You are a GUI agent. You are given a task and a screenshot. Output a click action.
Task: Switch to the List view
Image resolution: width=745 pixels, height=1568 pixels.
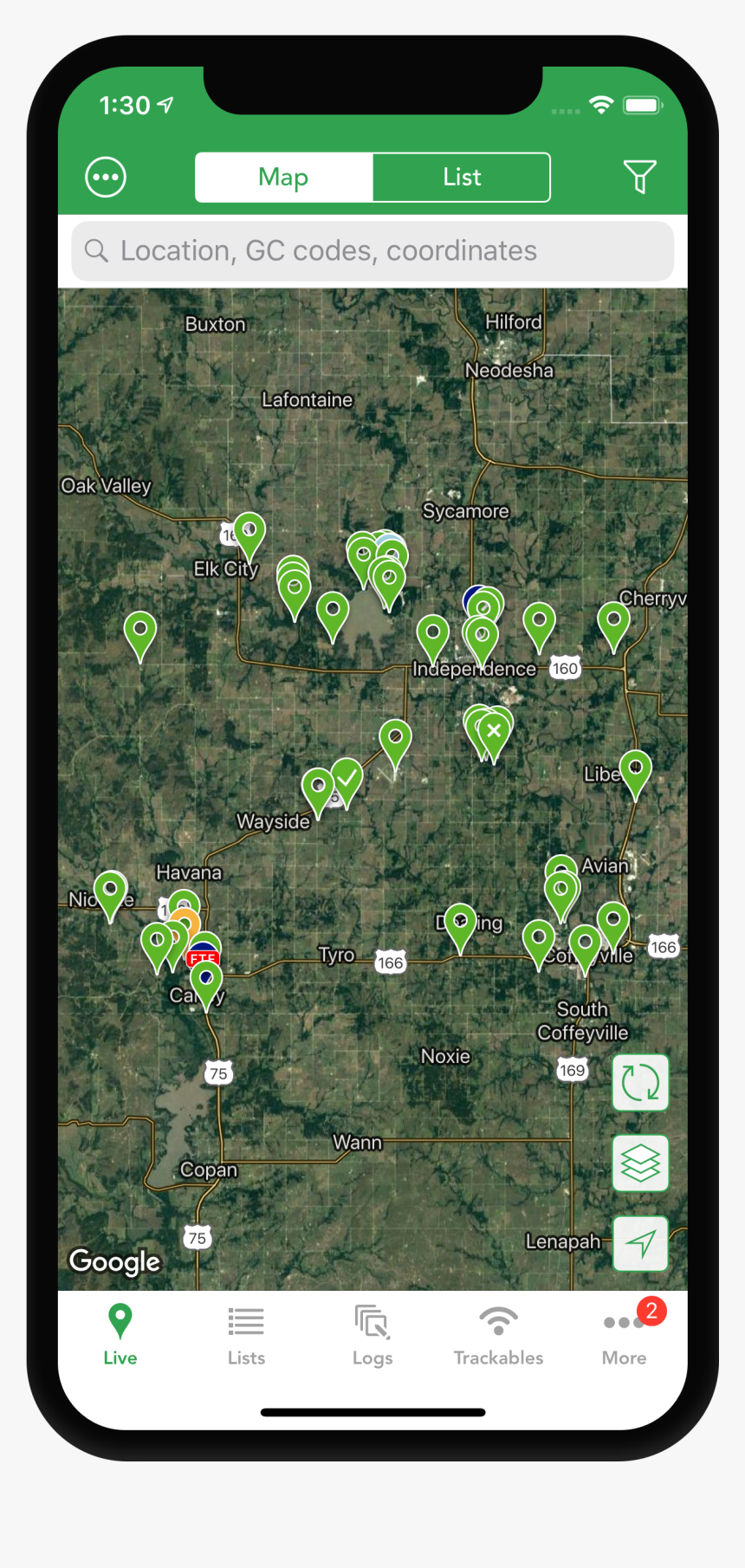click(x=462, y=178)
